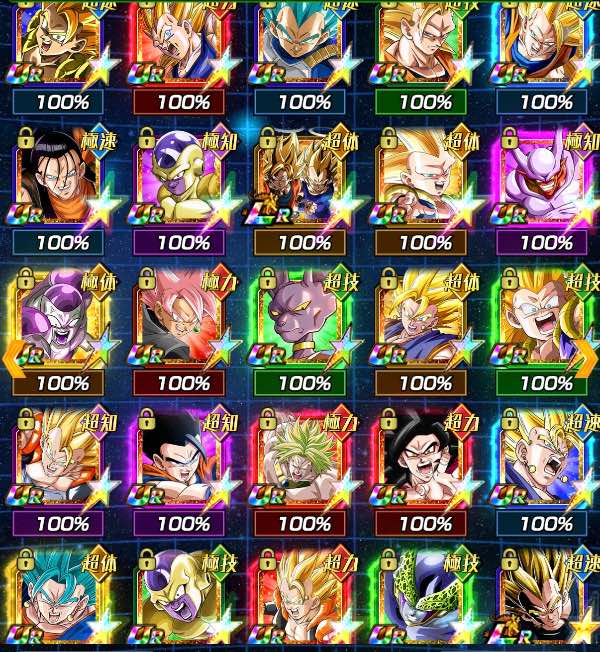600x652 pixels.
Task: Open the blue-haired Vegeta 超速 card
Action: pyautogui.click(x=303, y=42)
